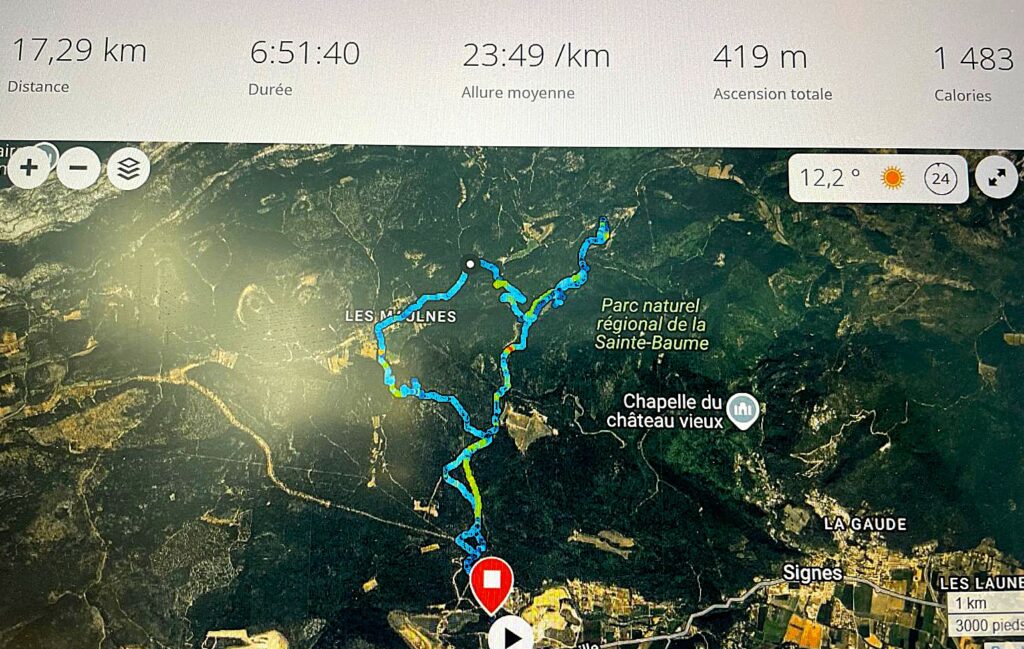Open the Chapelle du château vieux marker
Image resolution: width=1024 pixels, height=649 pixels.
pyautogui.click(x=742, y=408)
